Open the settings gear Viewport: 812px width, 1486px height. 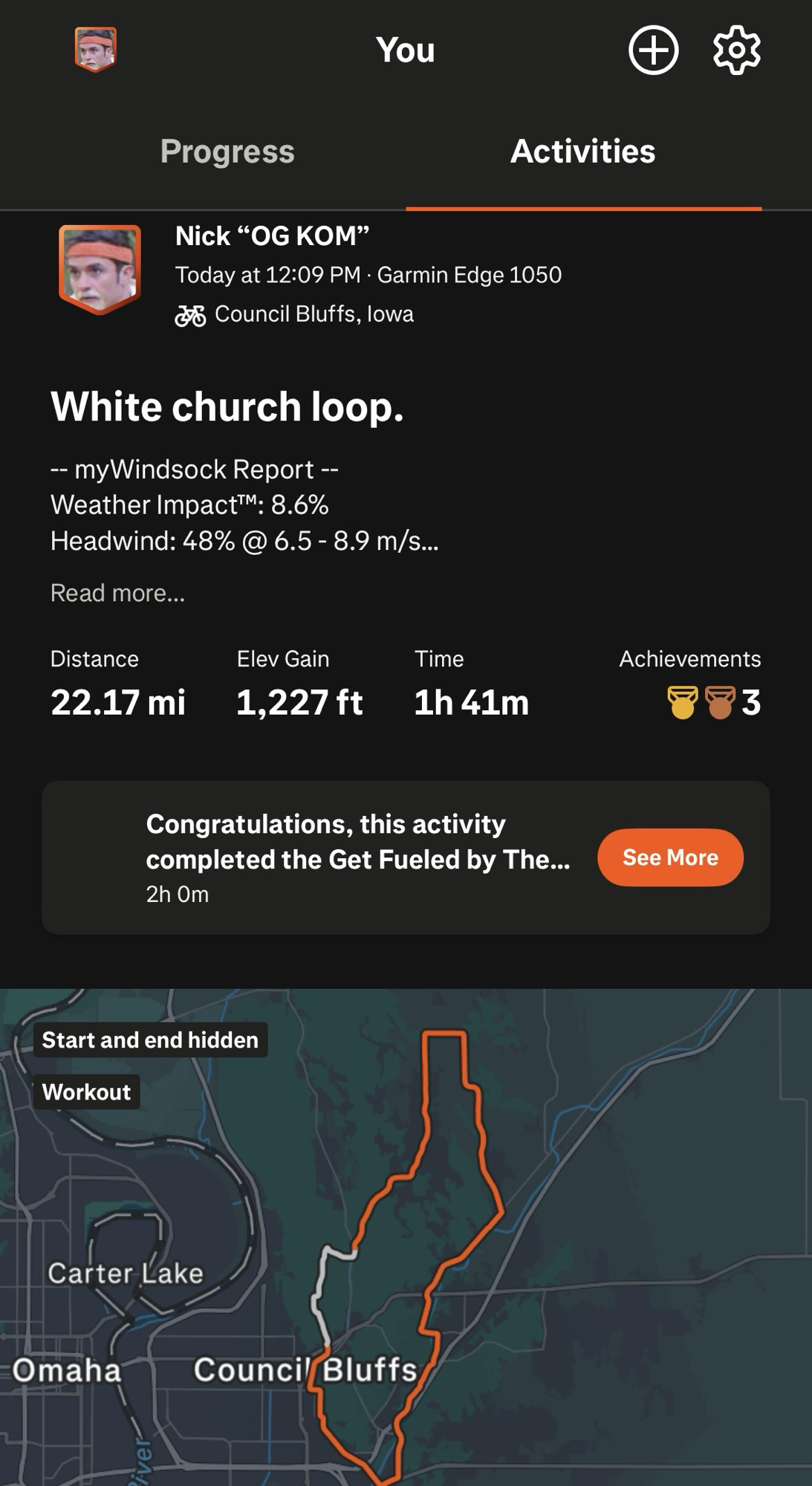pyautogui.click(x=736, y=51)
